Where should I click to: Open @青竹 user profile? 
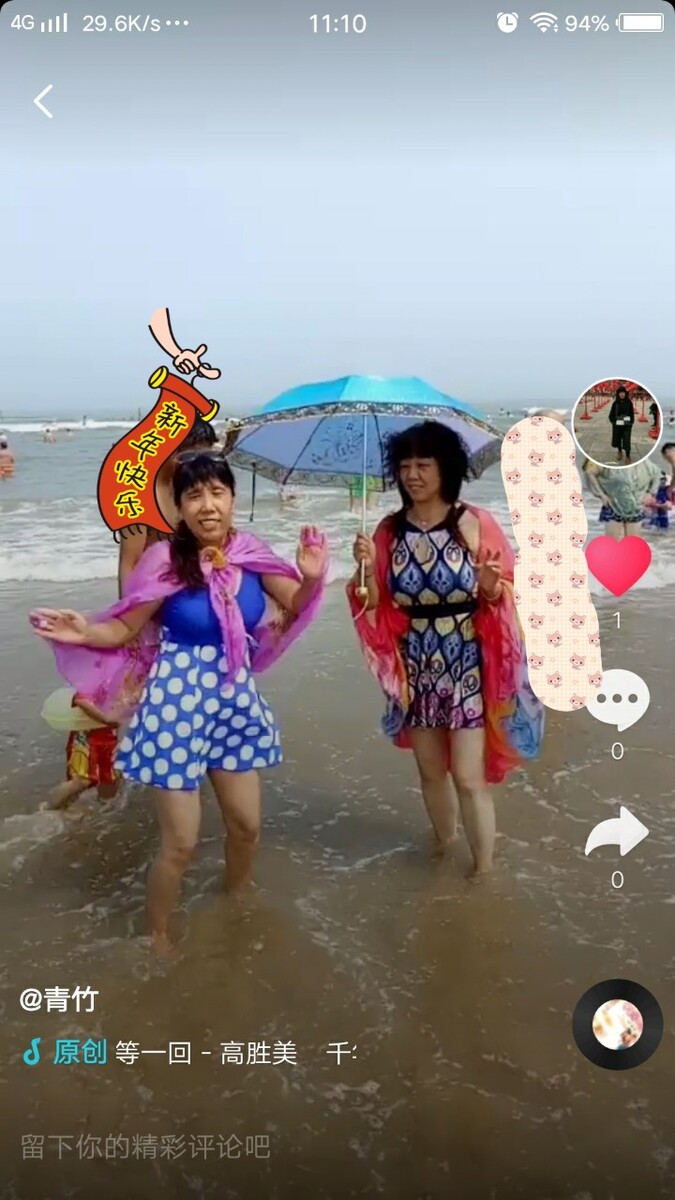tap(59, 998)
